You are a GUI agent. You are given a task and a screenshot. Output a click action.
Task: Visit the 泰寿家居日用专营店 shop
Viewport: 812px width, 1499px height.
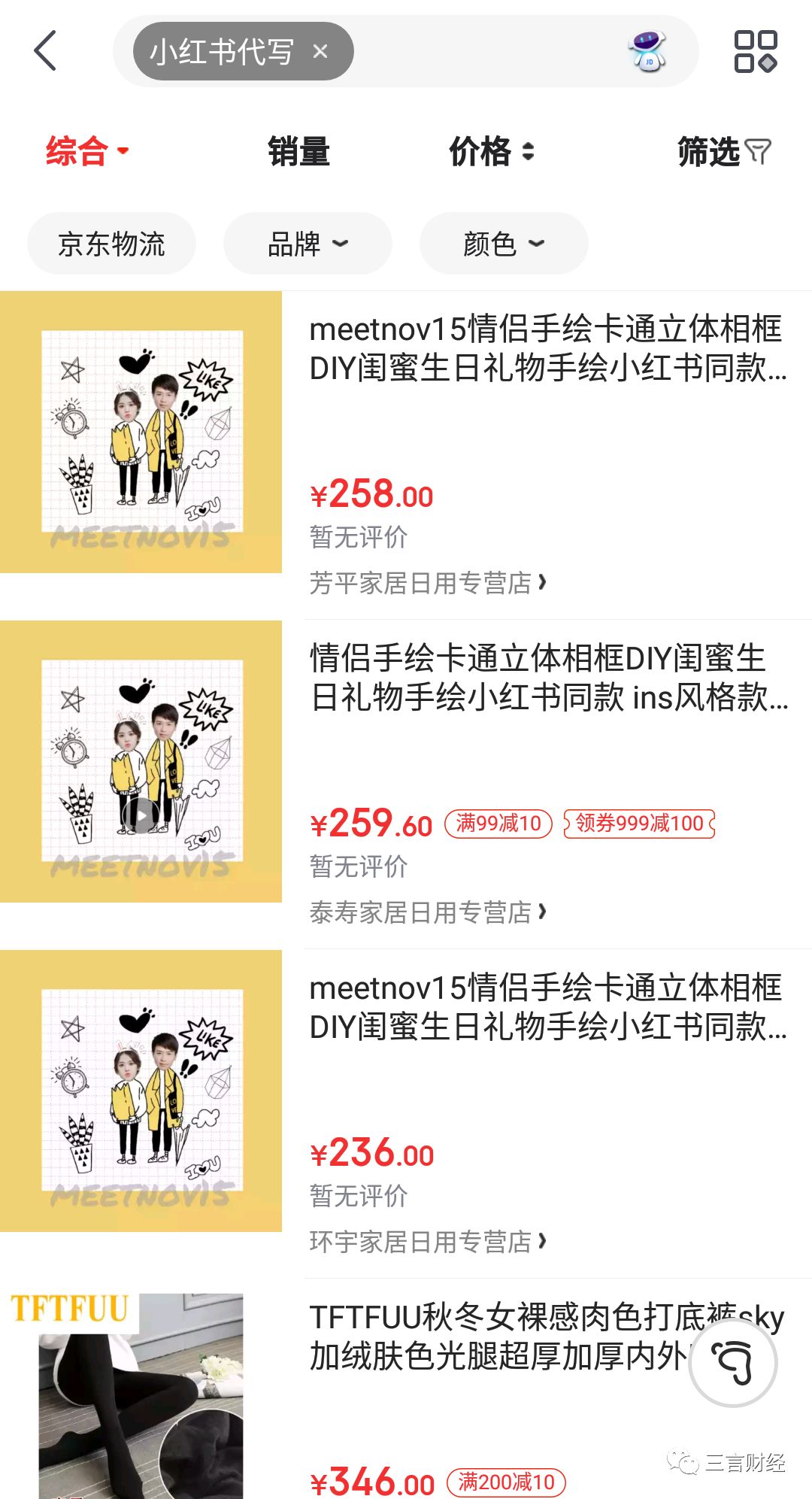point(427,912)
